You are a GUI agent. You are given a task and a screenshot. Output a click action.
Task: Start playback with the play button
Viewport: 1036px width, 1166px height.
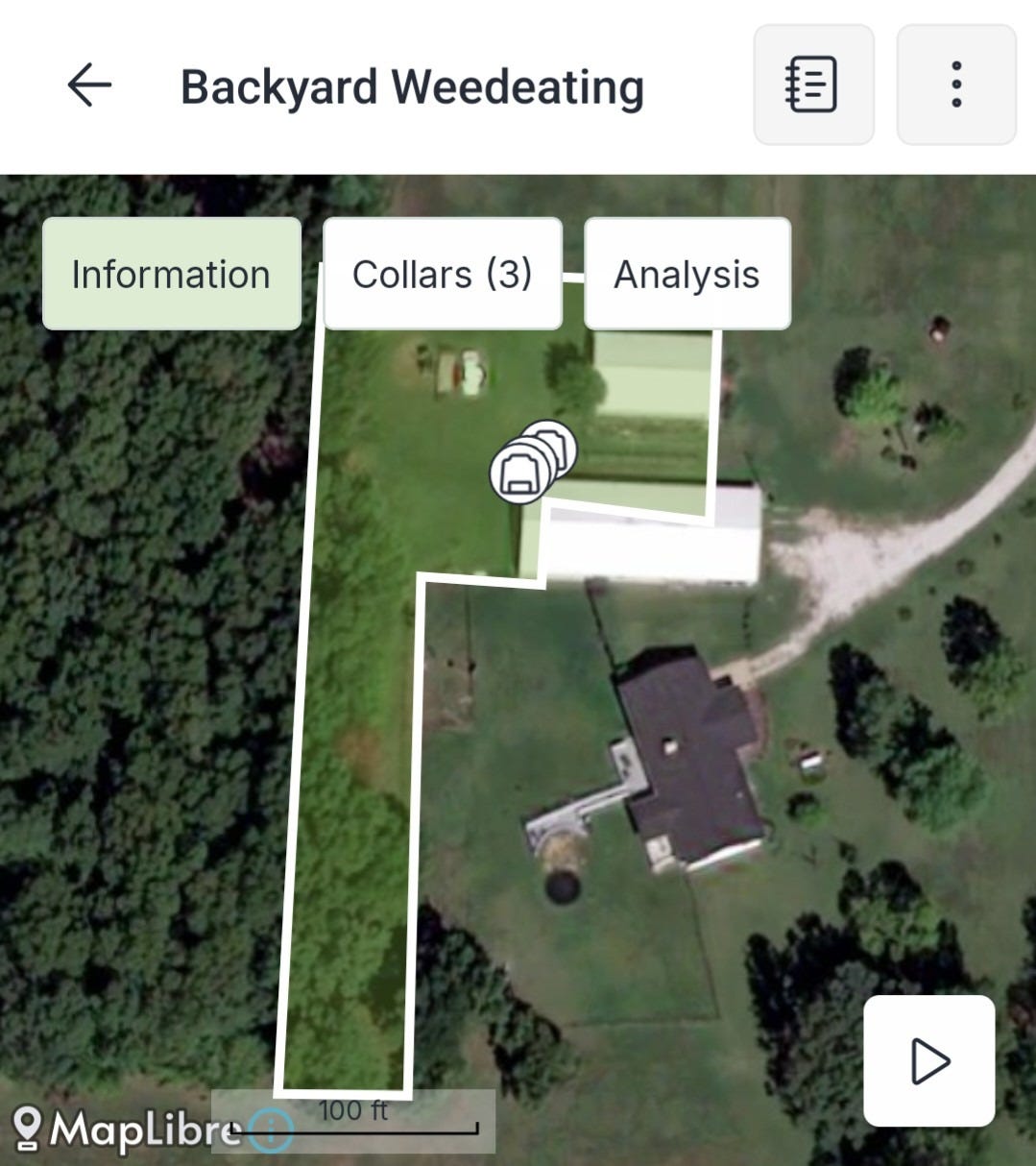pyautogui.click(x=928, y=1061)
